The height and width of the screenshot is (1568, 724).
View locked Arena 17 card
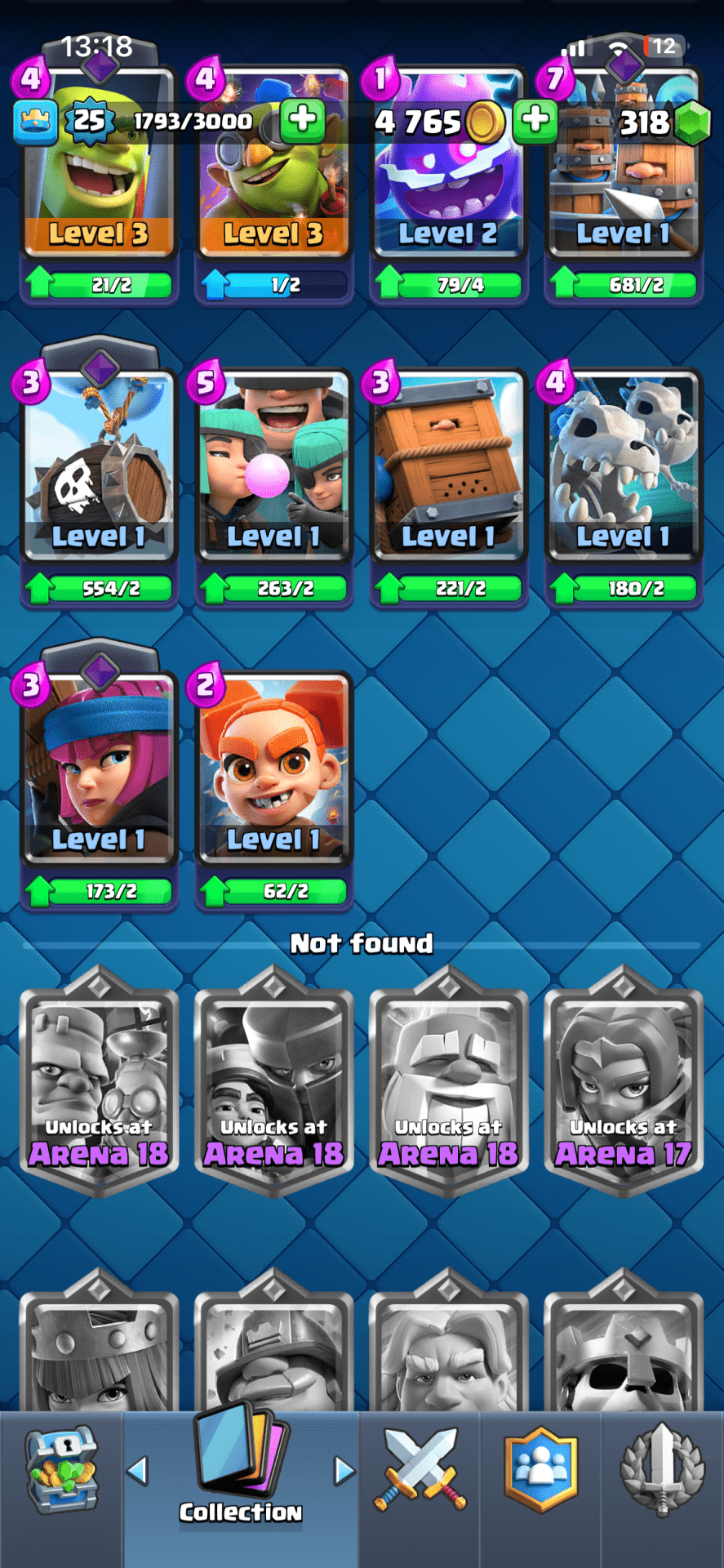(x=624, y=1080)
